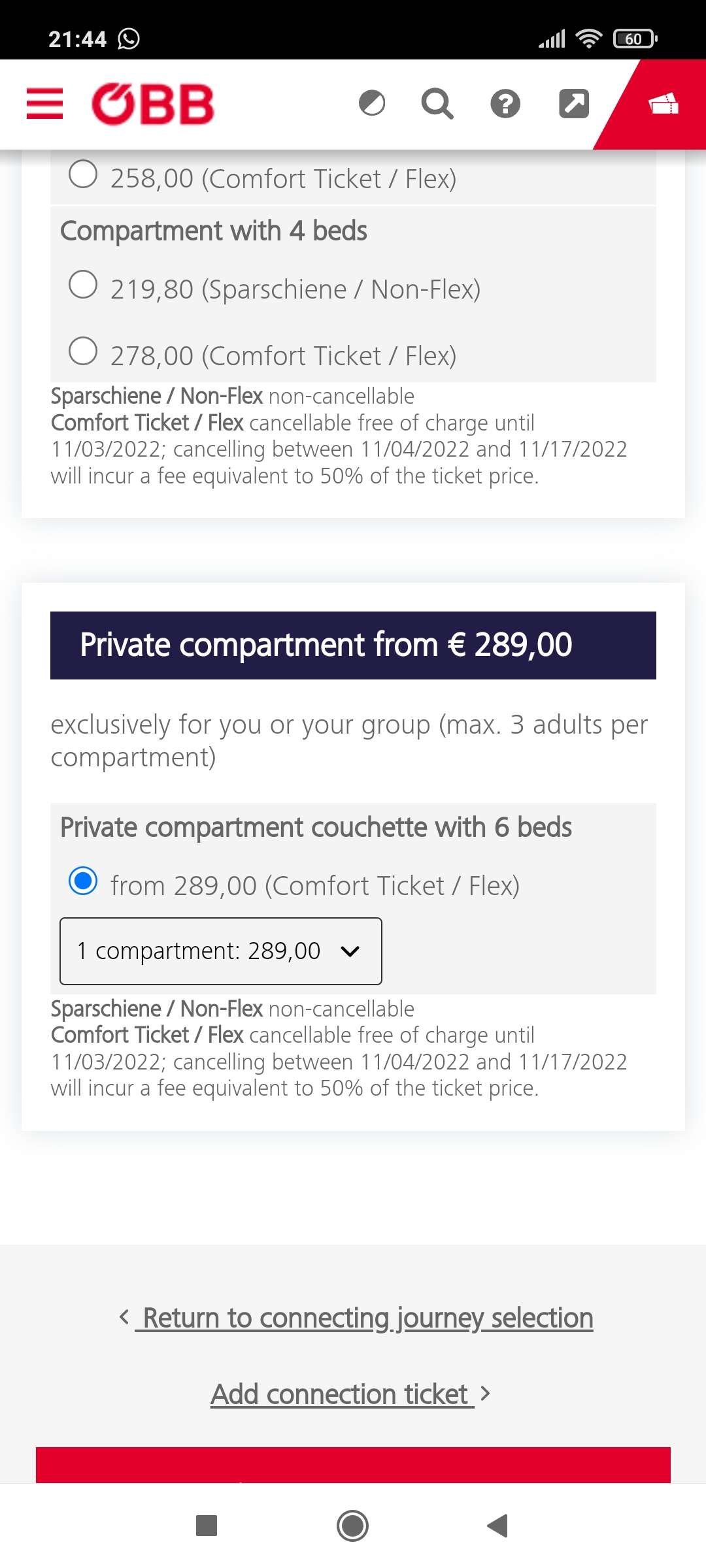706x1568 pixels.
Task: Toggle the contrast mode icon
Action: [372, 103]
